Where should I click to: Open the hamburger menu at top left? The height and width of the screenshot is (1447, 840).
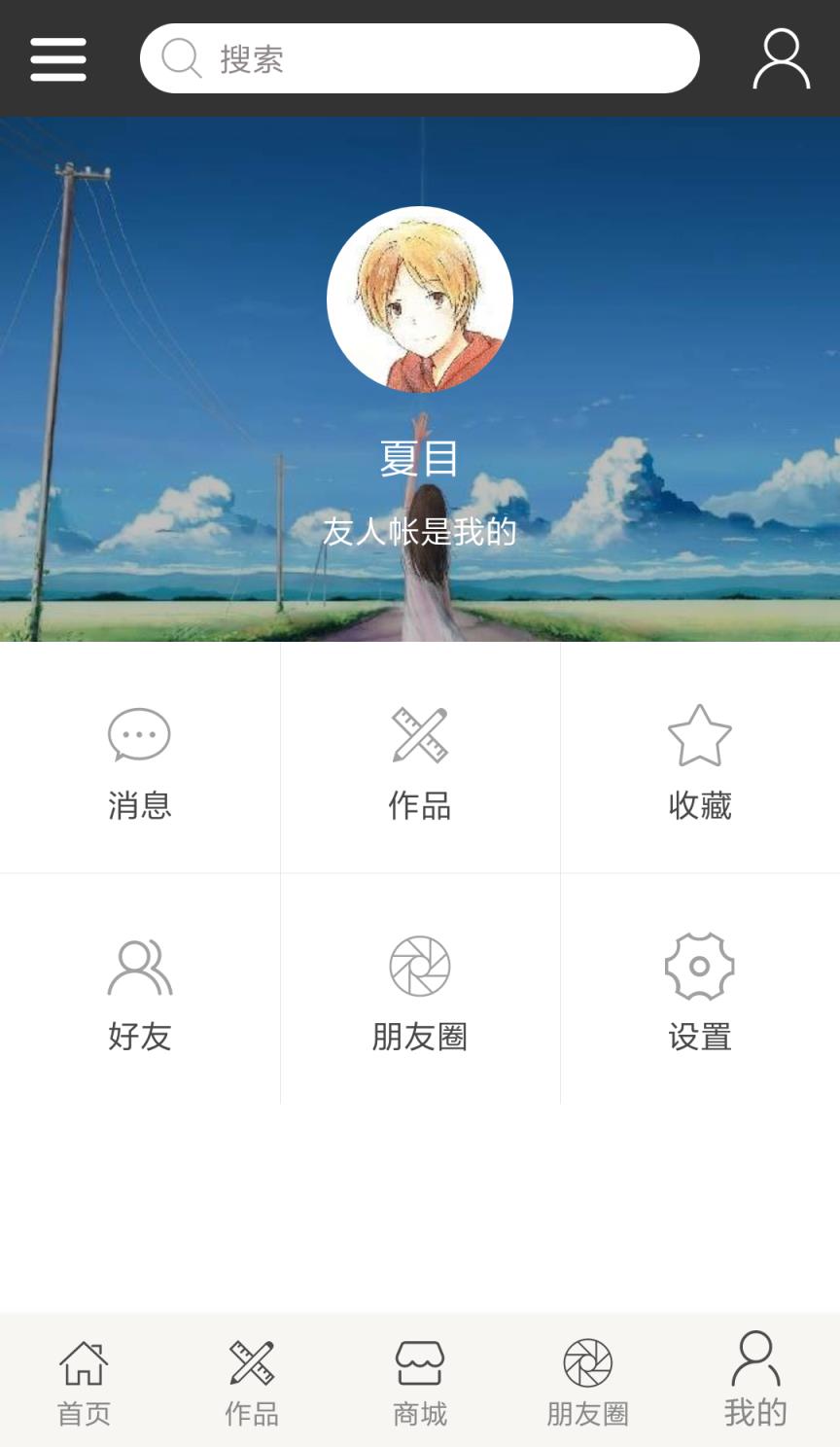pyautogui.click(x=56, y=57)
